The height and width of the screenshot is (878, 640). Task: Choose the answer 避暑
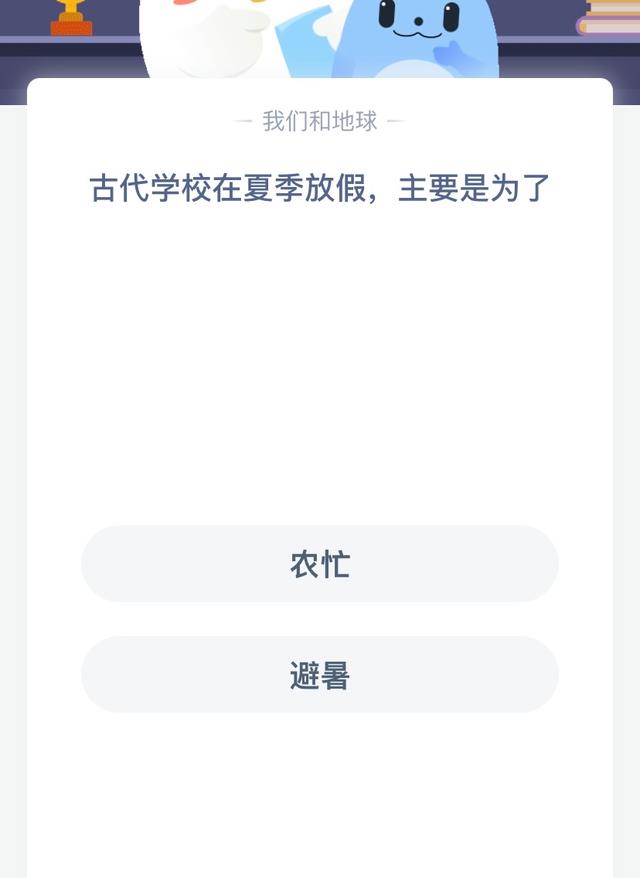coord(320,675)
